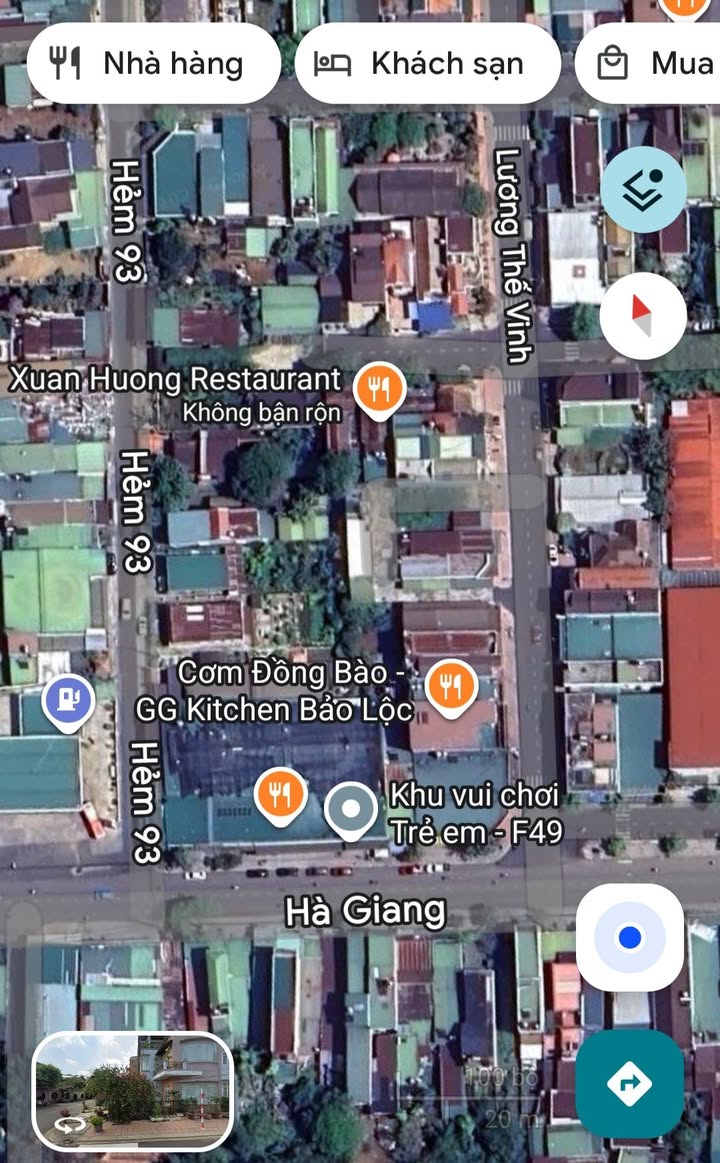Select the Khách sạn filter chip
The width and height of the screenshot is (720, 1163).
click(427, 64)
